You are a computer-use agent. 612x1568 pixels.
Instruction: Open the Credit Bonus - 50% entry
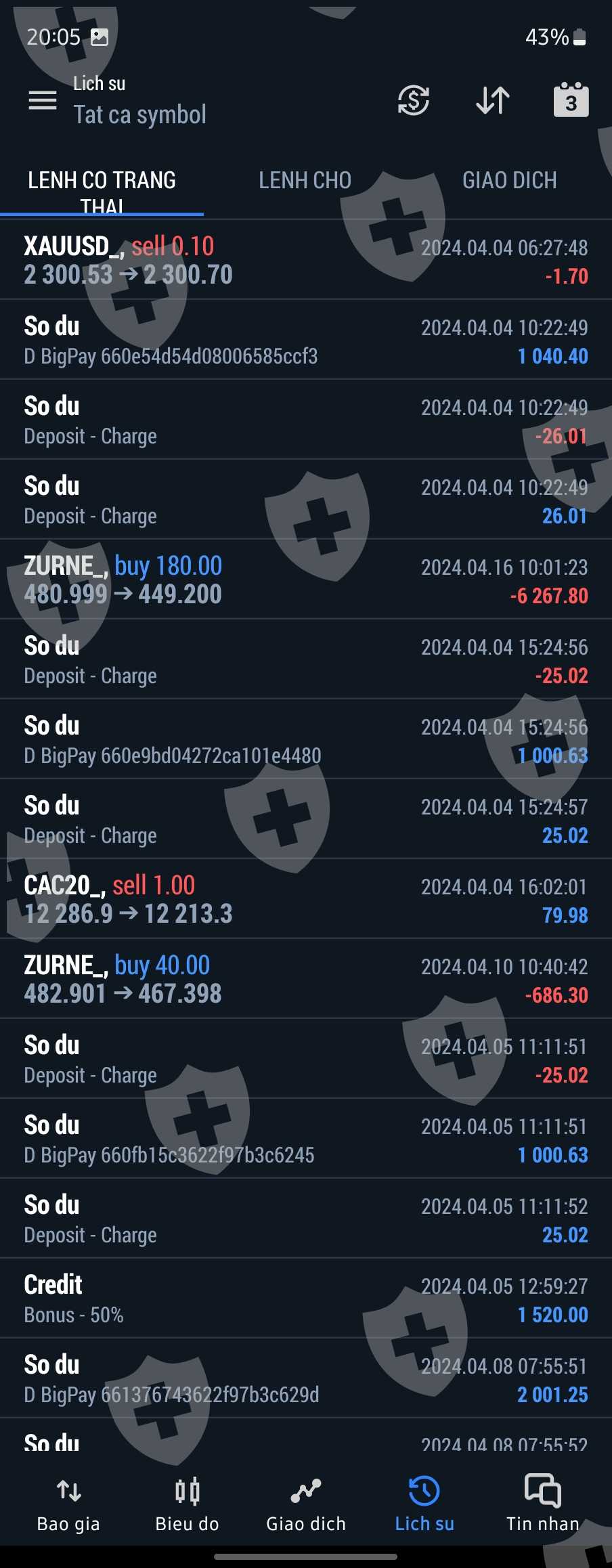(305, 1299)
